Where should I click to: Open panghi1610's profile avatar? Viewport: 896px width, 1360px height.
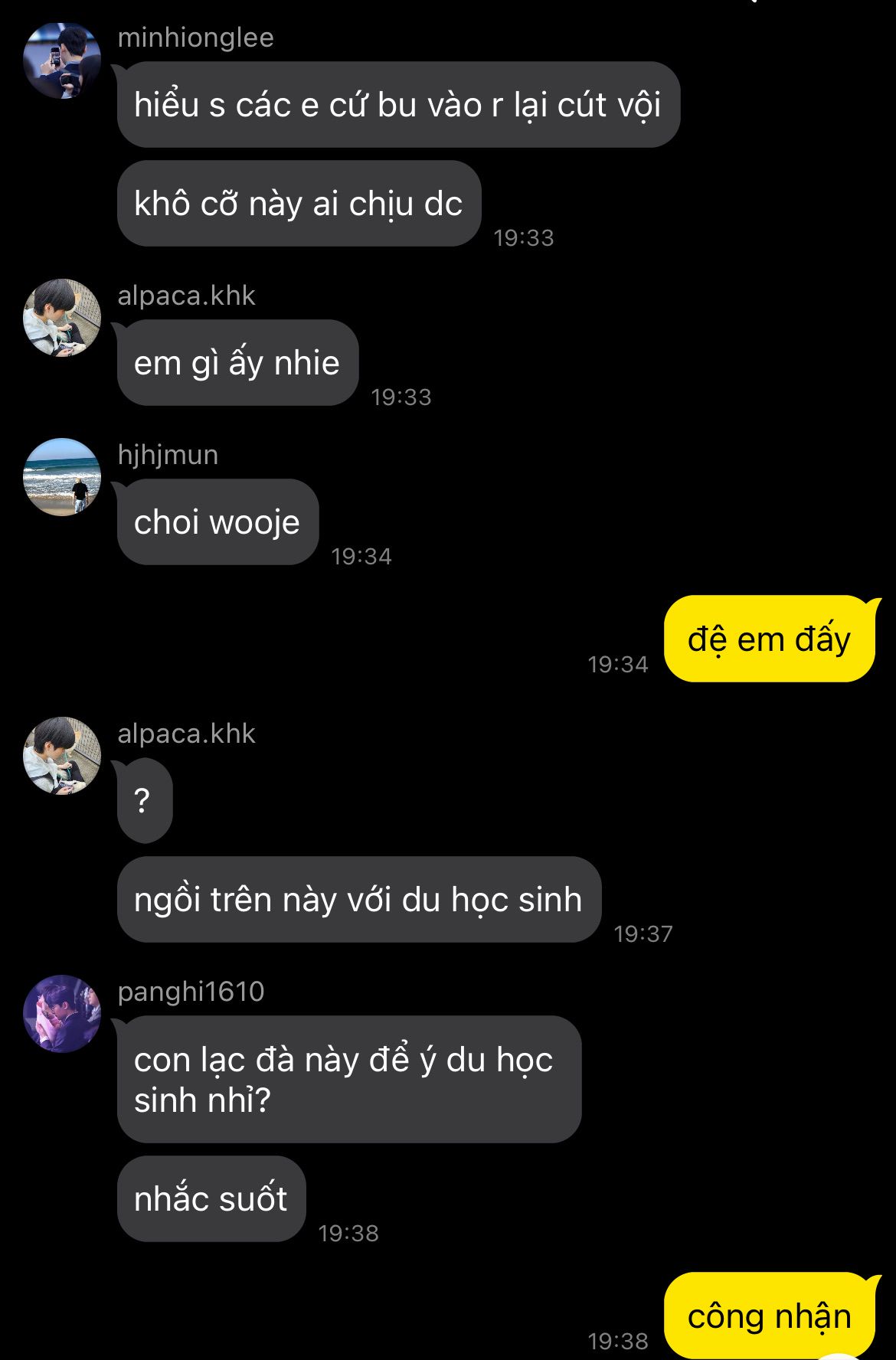point(62,1014)
